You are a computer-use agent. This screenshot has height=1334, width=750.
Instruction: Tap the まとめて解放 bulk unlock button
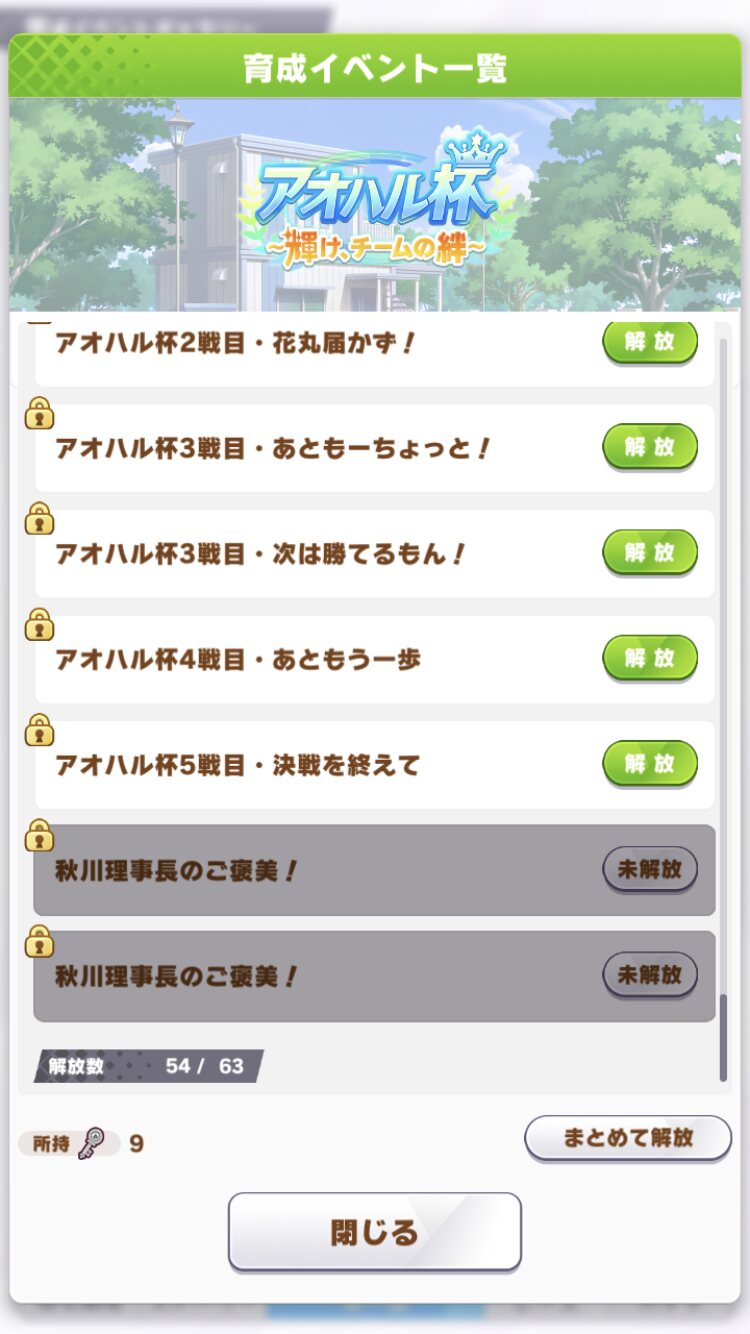(628, 1138)
